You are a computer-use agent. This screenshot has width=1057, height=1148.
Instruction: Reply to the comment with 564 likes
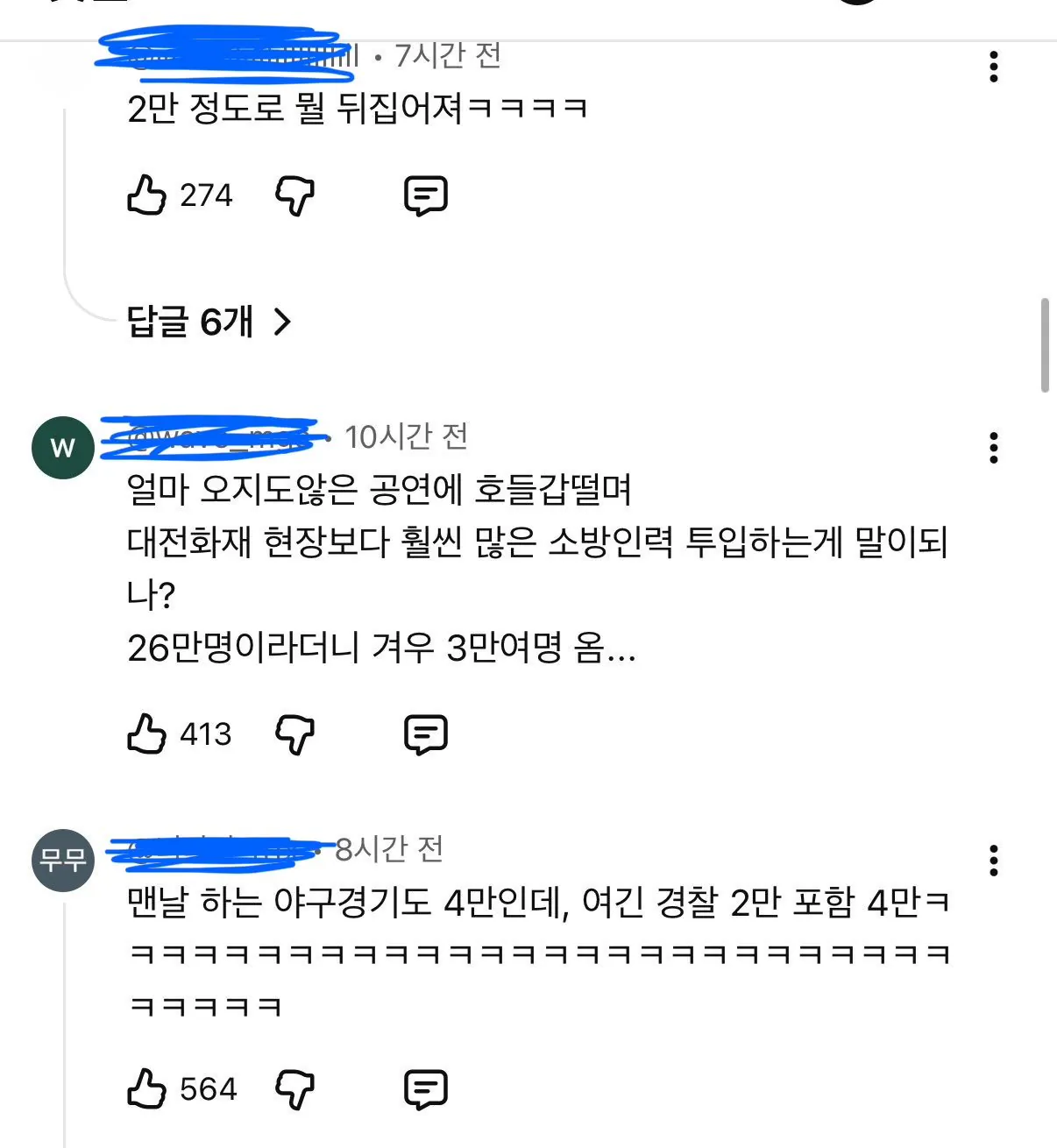point(426,1089)
